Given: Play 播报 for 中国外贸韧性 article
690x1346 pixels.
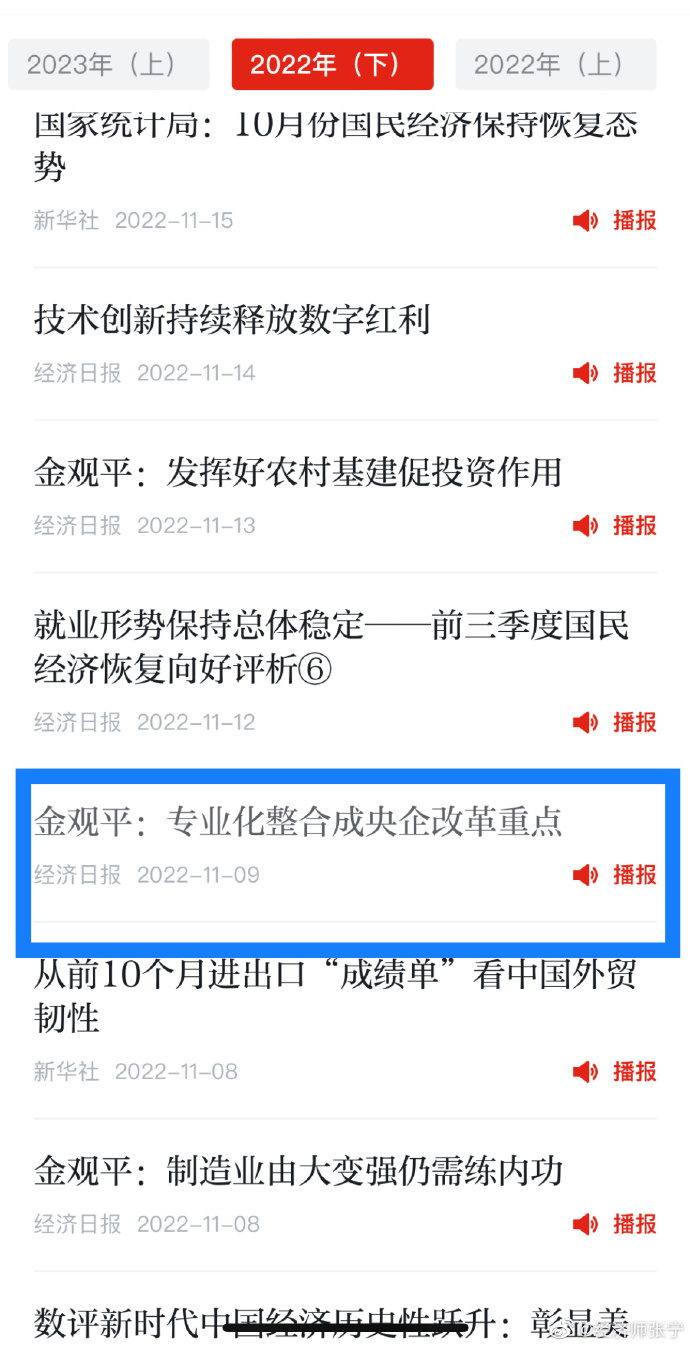Looking at the screenshot, I should pos(615,1072).
